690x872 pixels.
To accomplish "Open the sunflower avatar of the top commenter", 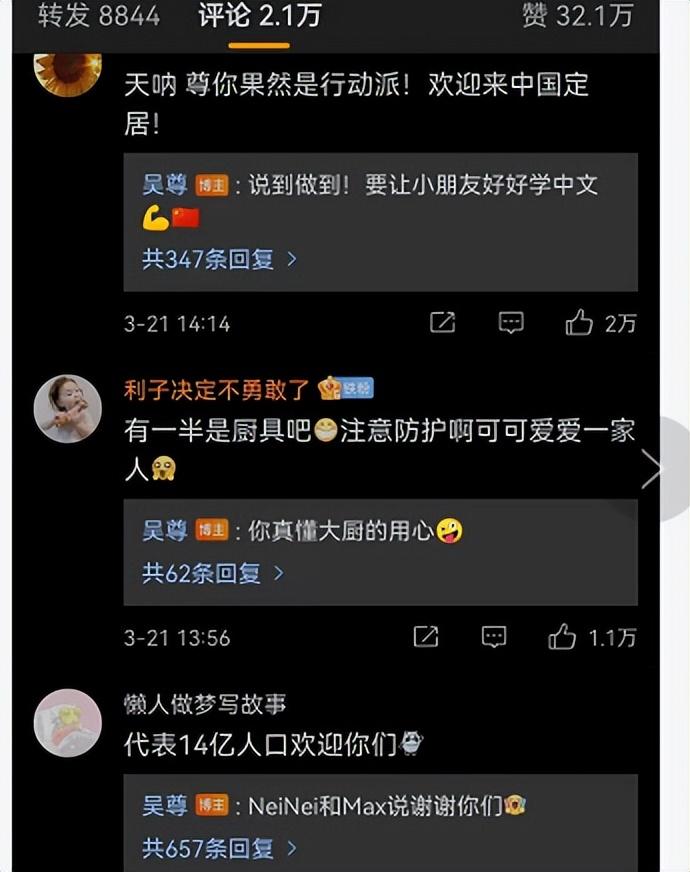I will pos(67,70).
